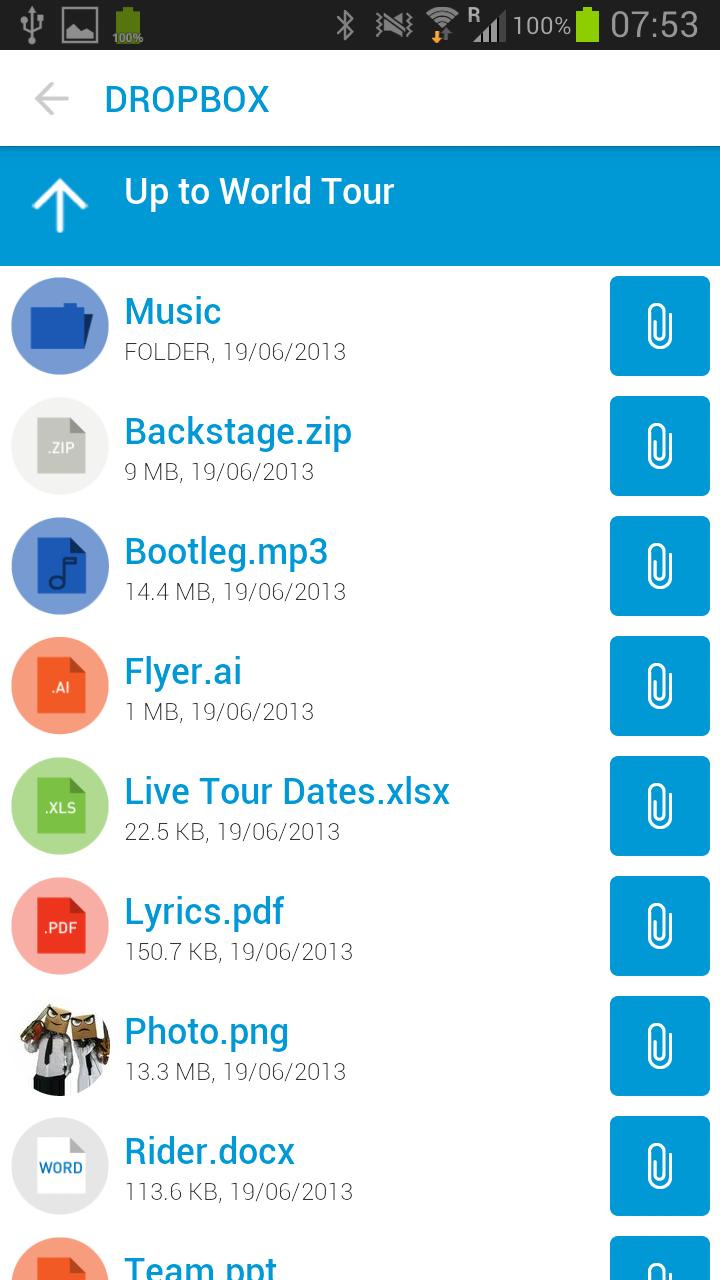The image size is (720, 1280).
Task: Go back using the header arrow
Action: coord(51,99)
